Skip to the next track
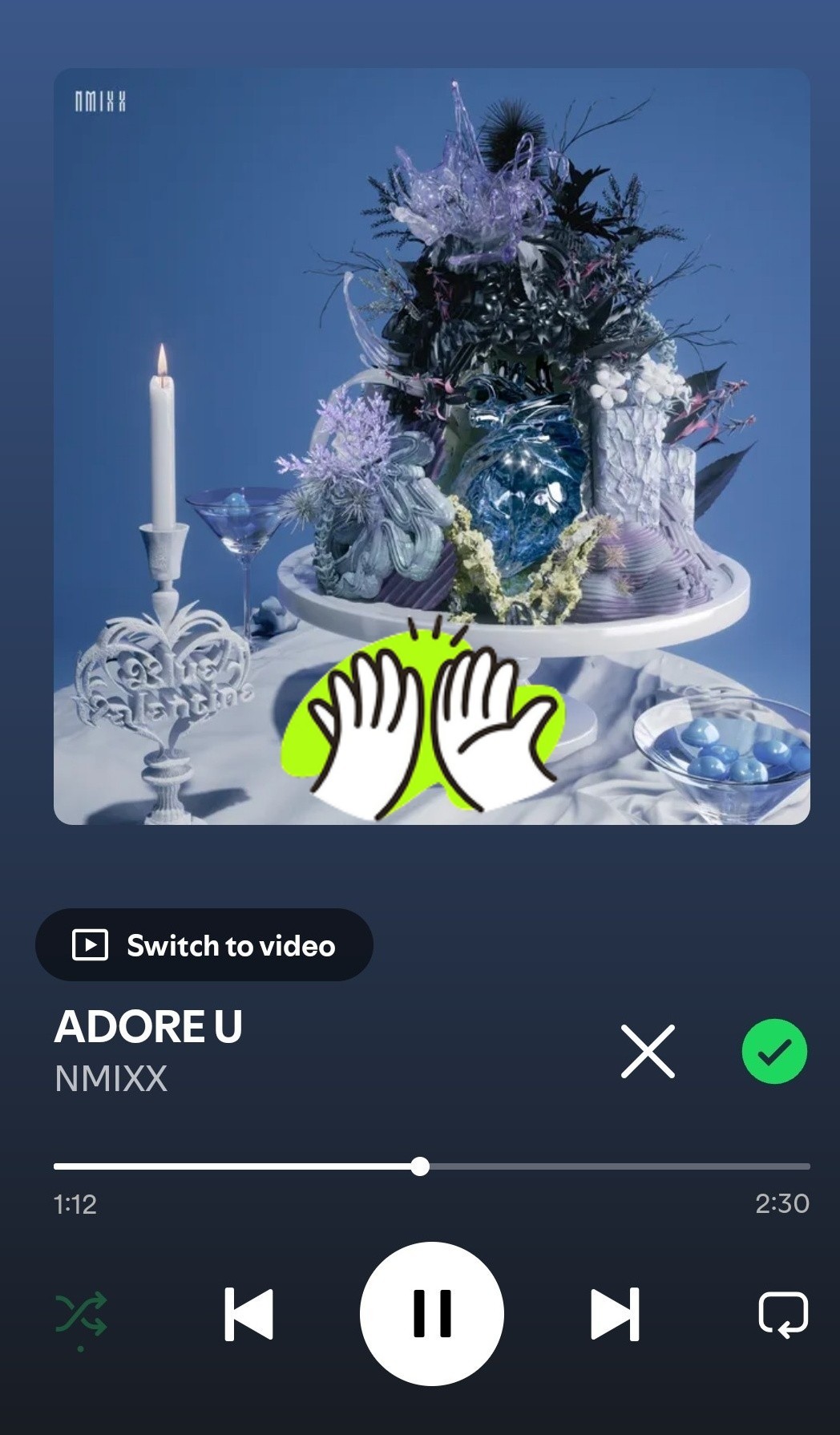Viewport: 840px width, 1435px height. [615, 1314]
